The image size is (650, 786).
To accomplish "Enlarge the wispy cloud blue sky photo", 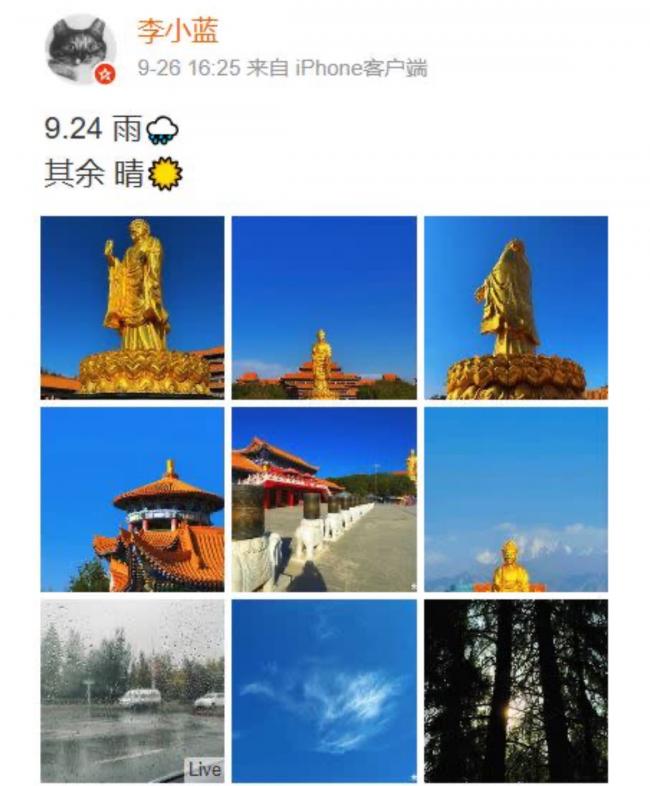I will 324,690.
